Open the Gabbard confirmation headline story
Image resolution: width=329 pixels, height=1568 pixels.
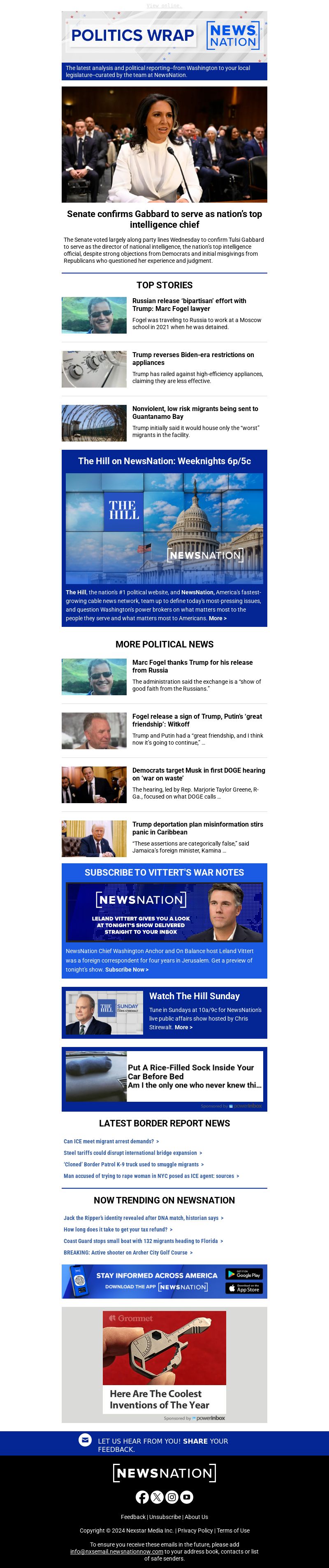[164, 219]
